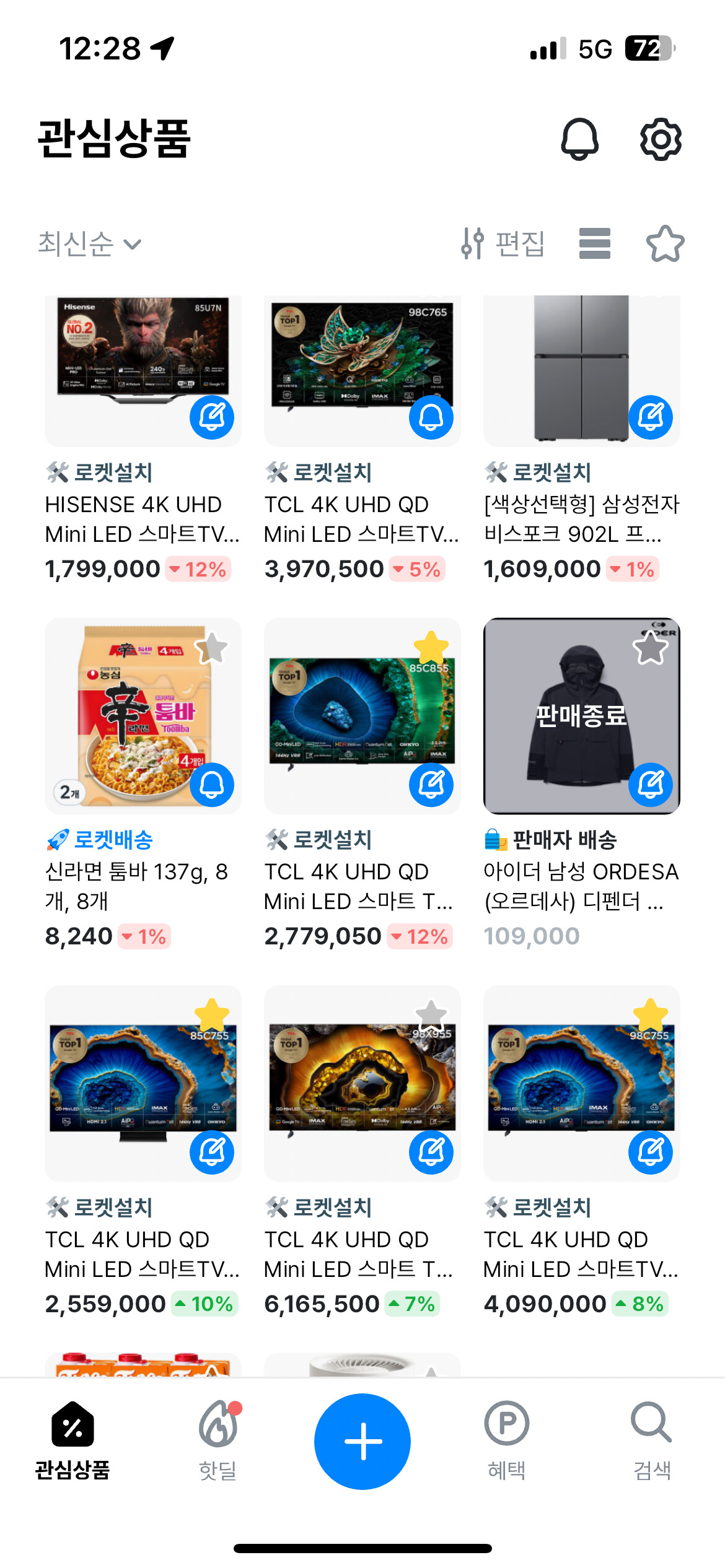Switch to the list view layout
This screenshot has height=1568, width=725.
point(594,243)
